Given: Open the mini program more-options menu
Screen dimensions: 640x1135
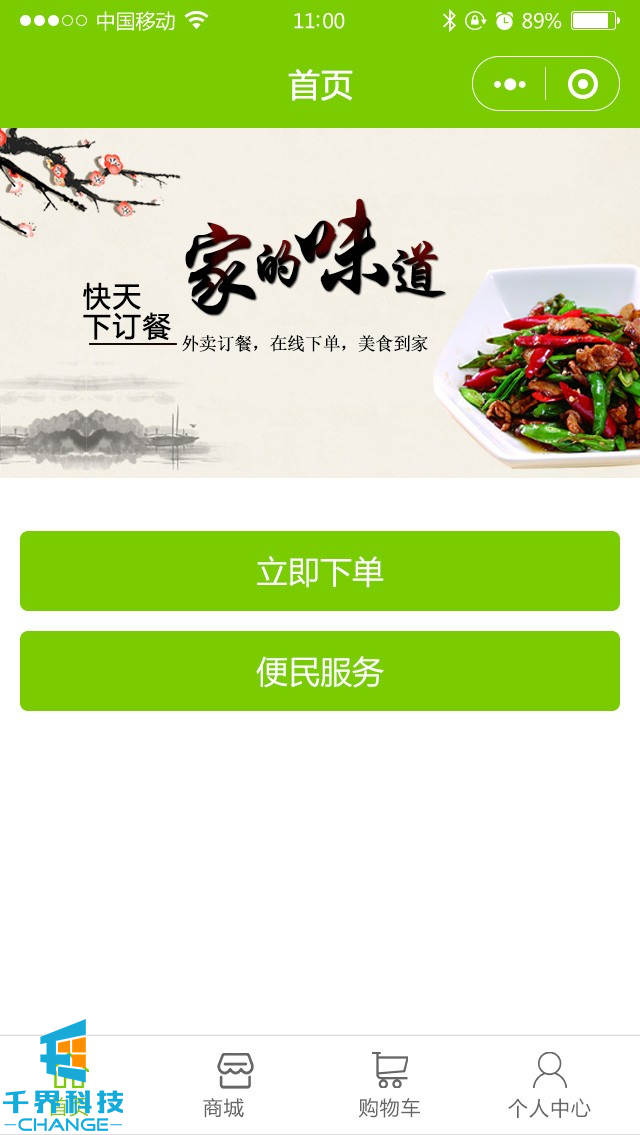Looking at the screenshot, I should 509,85.
